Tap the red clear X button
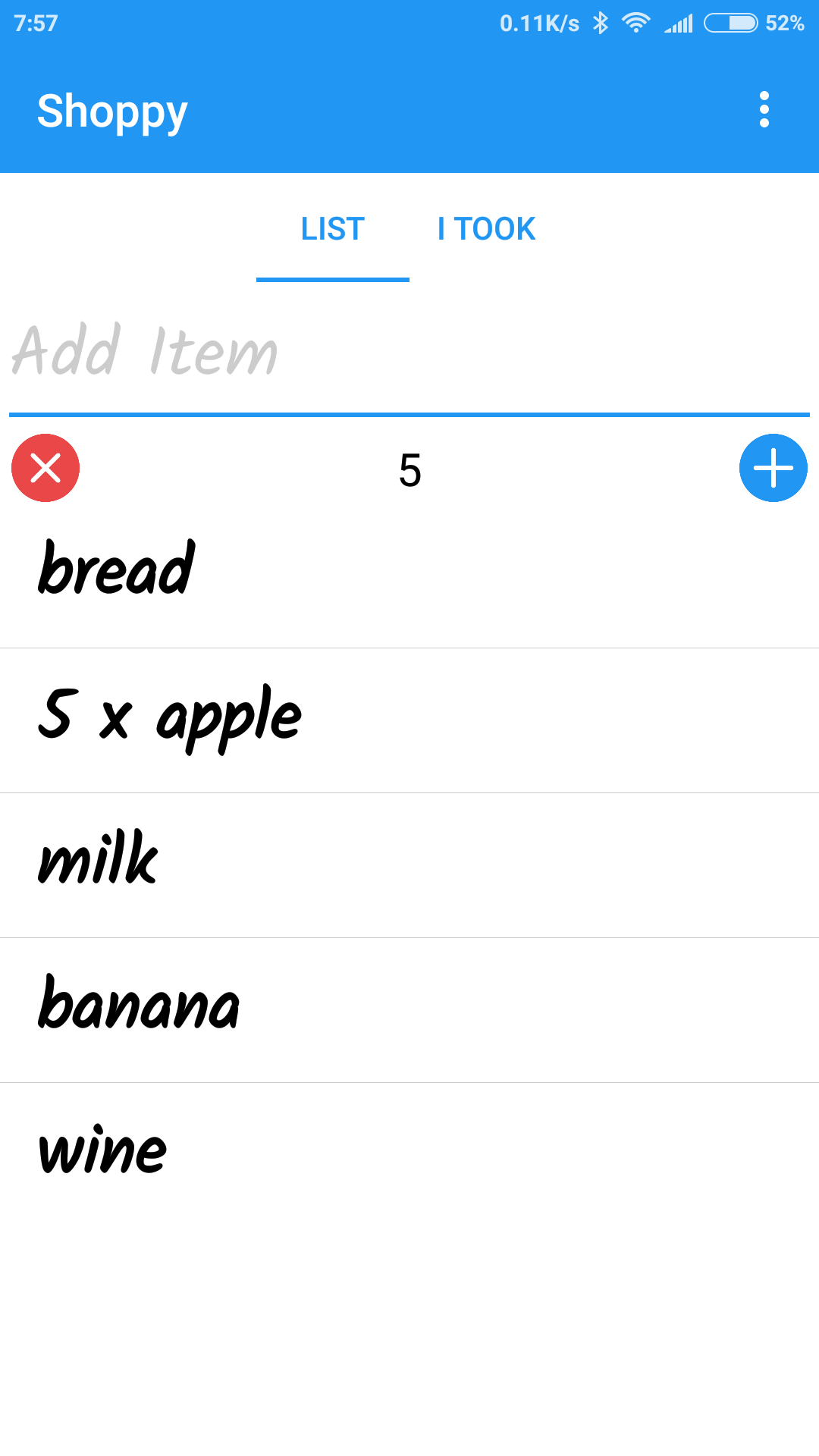 click(45, 468)
